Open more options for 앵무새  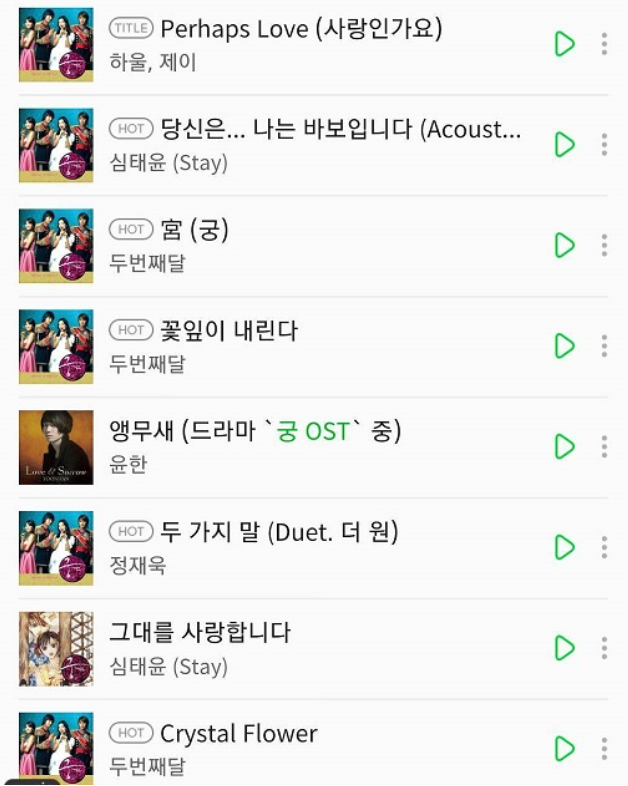604,446
